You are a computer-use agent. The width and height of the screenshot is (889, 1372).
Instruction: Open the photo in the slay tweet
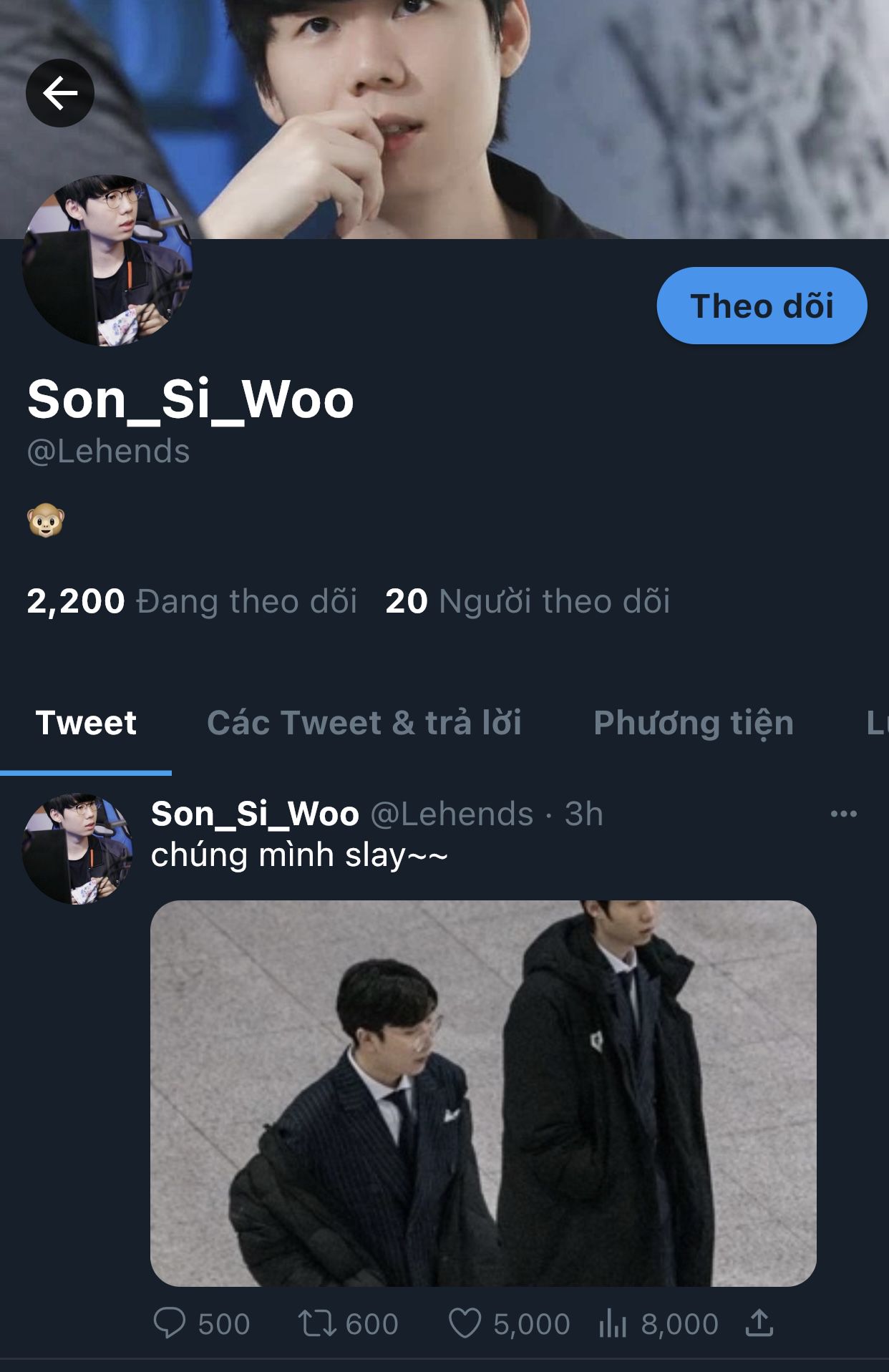(483, 1093)
